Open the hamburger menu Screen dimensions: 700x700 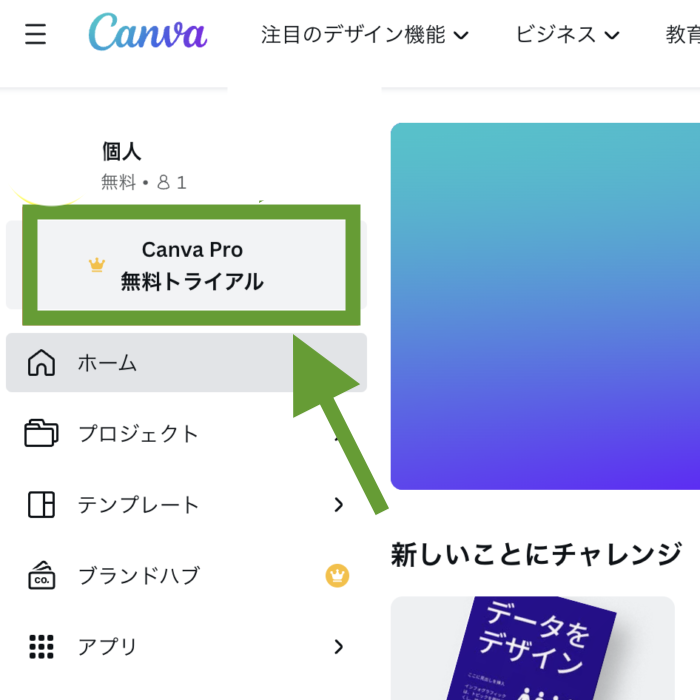point(36,35)
